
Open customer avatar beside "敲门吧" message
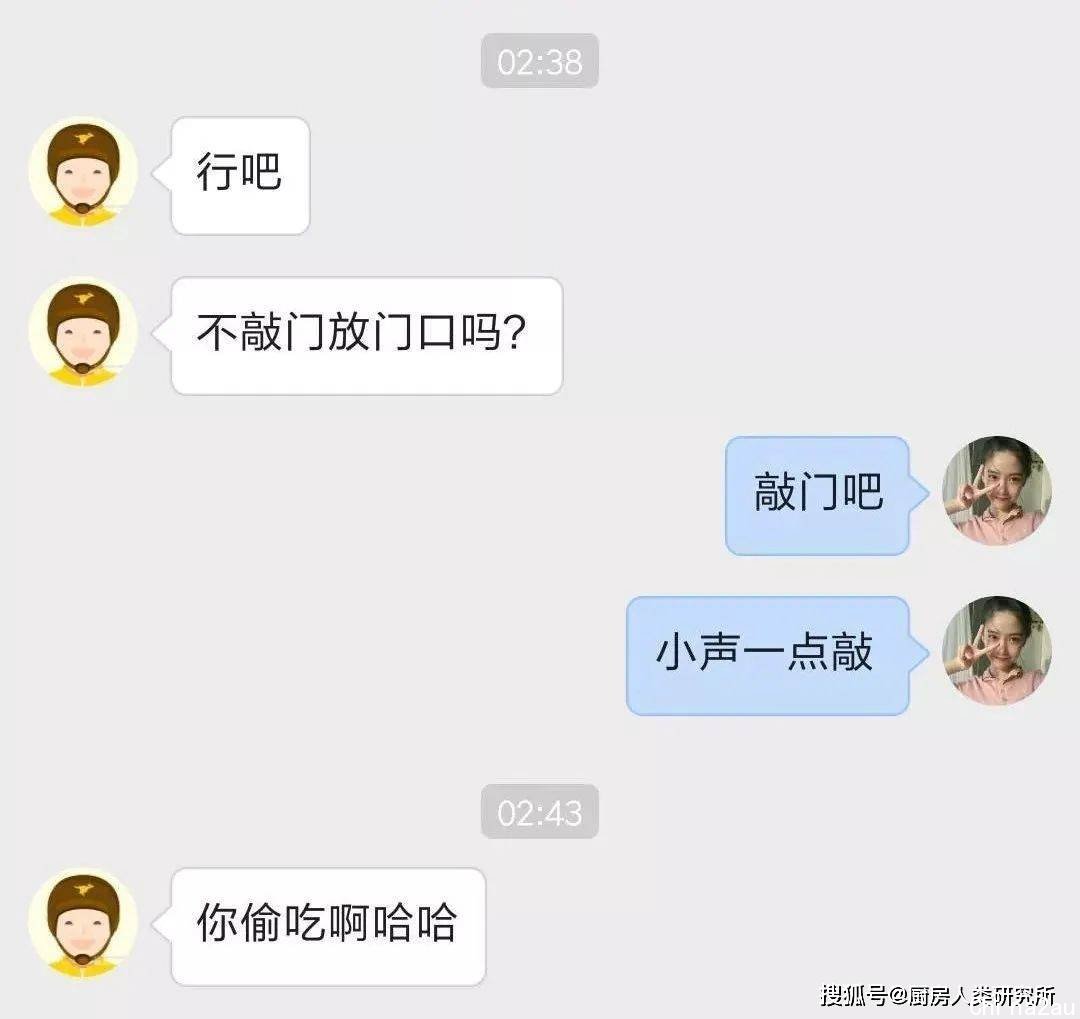click(x=996, y=491)
